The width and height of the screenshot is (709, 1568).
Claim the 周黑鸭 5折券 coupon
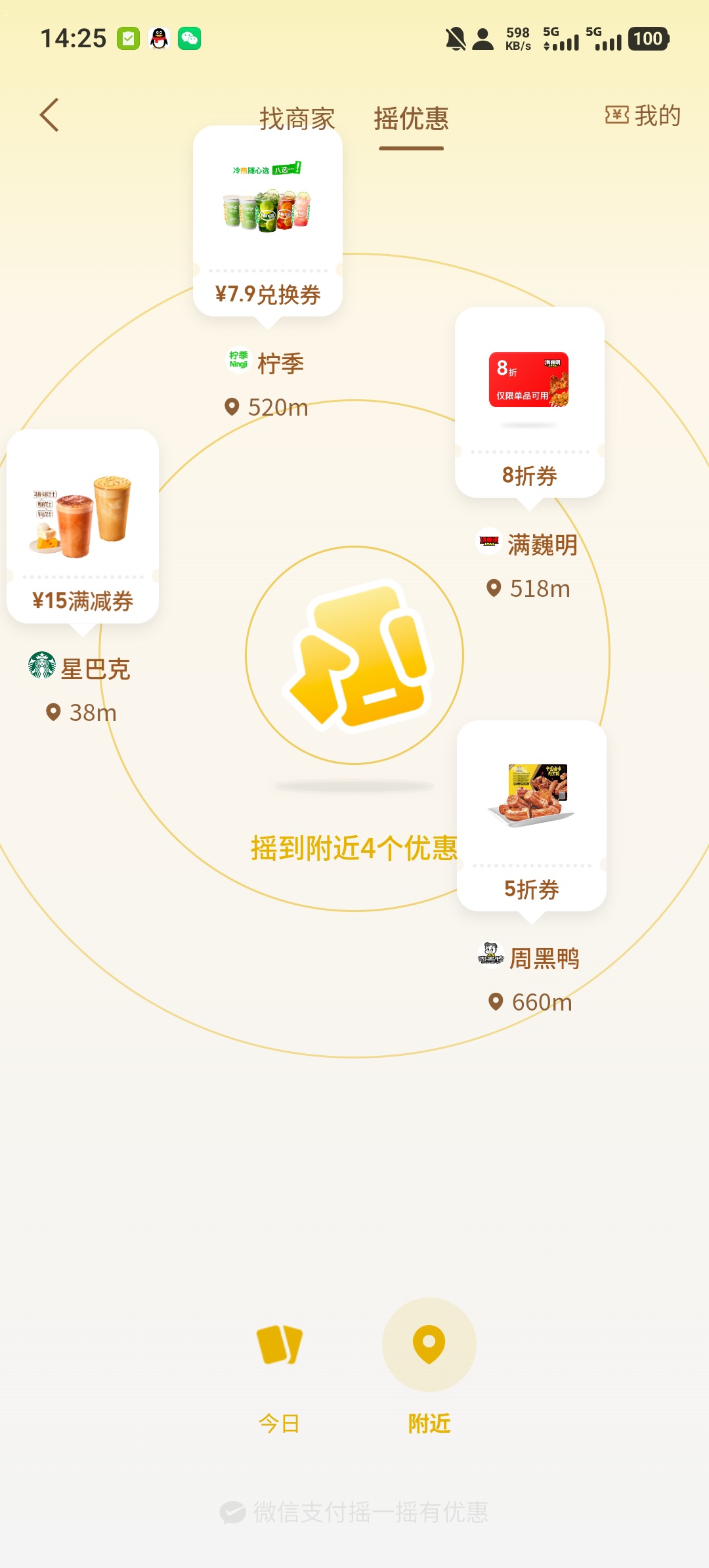tap(531, 816)
